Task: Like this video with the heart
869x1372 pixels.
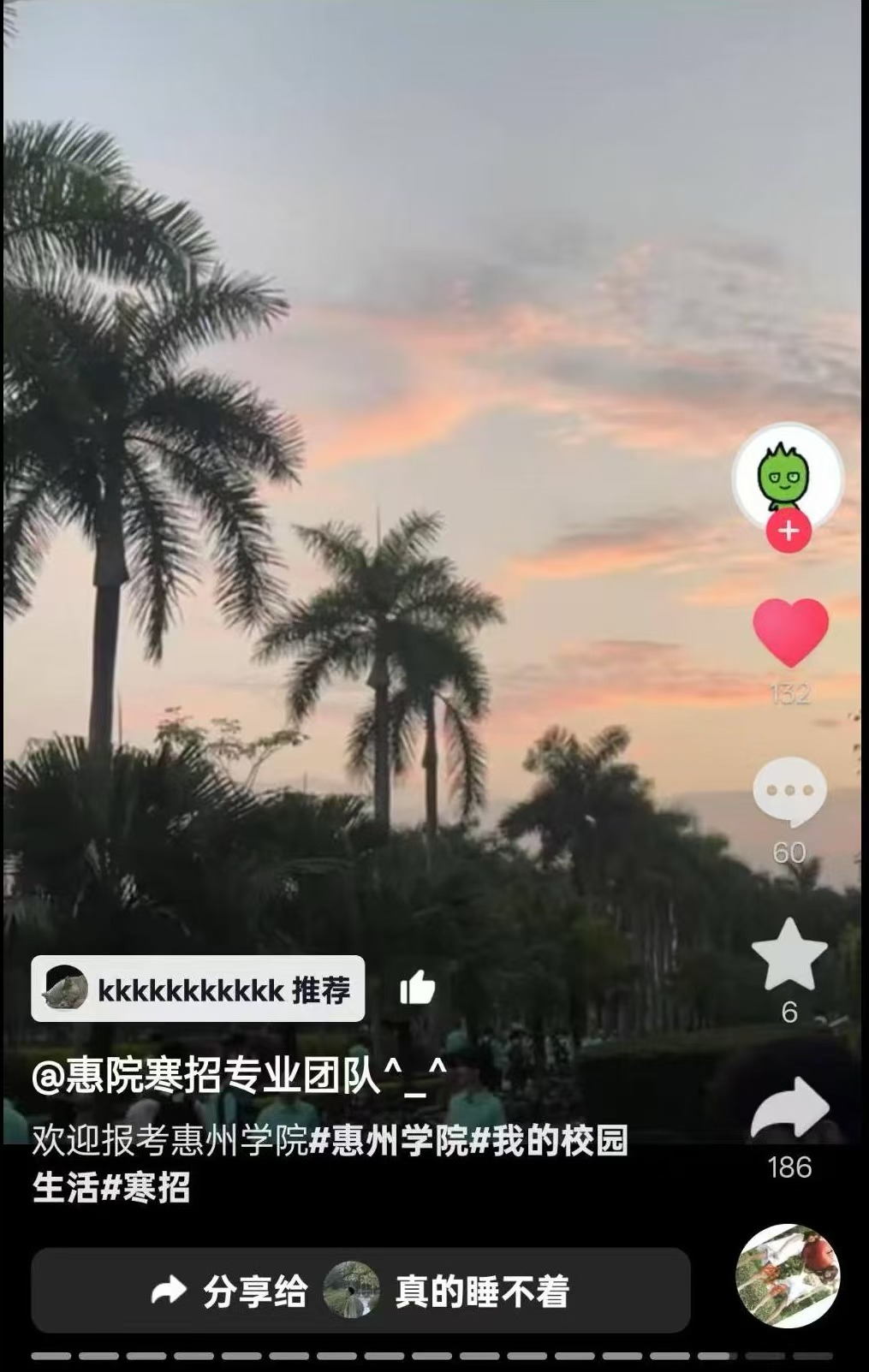Action: pos(790,633)
